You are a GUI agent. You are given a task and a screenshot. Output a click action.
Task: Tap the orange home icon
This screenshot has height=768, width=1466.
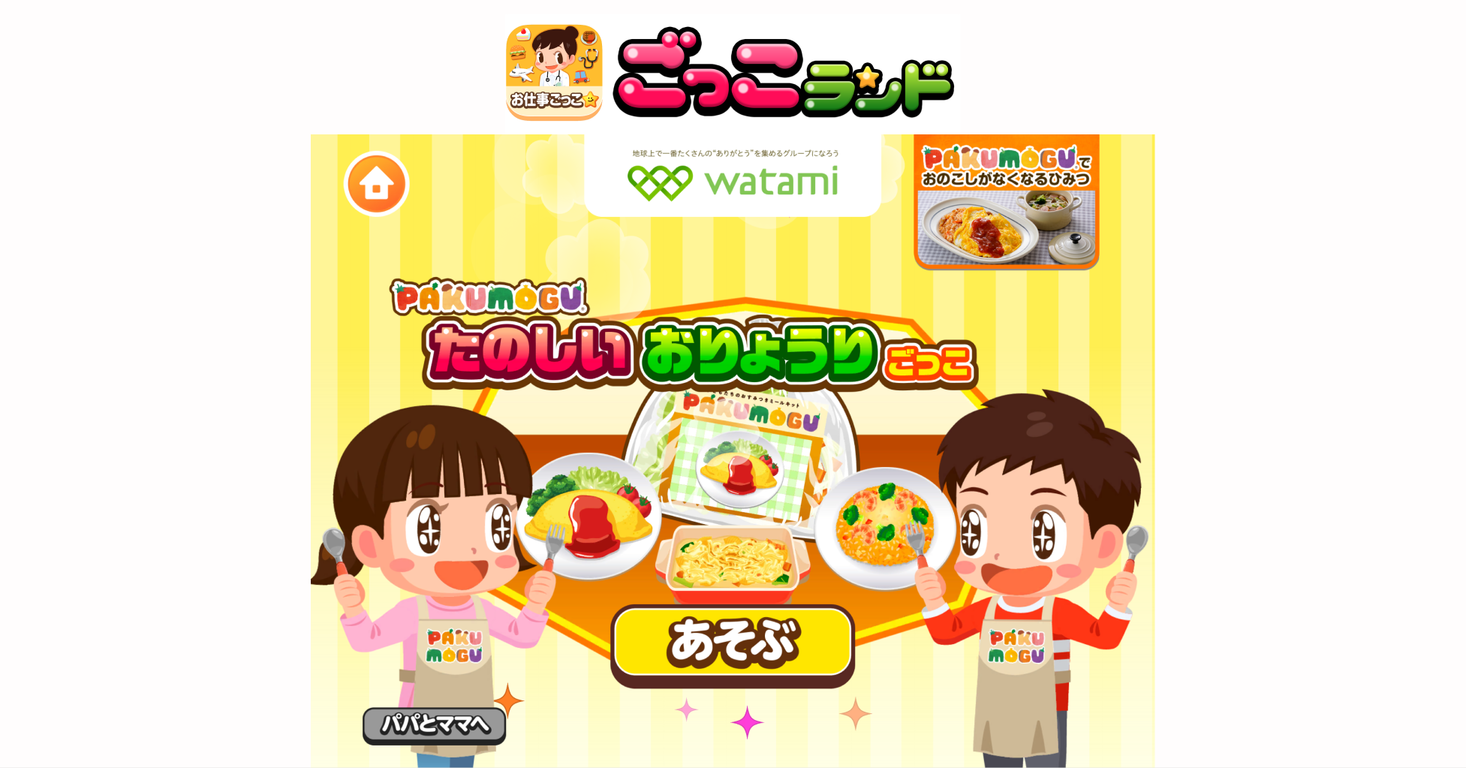tap(377, 184)
